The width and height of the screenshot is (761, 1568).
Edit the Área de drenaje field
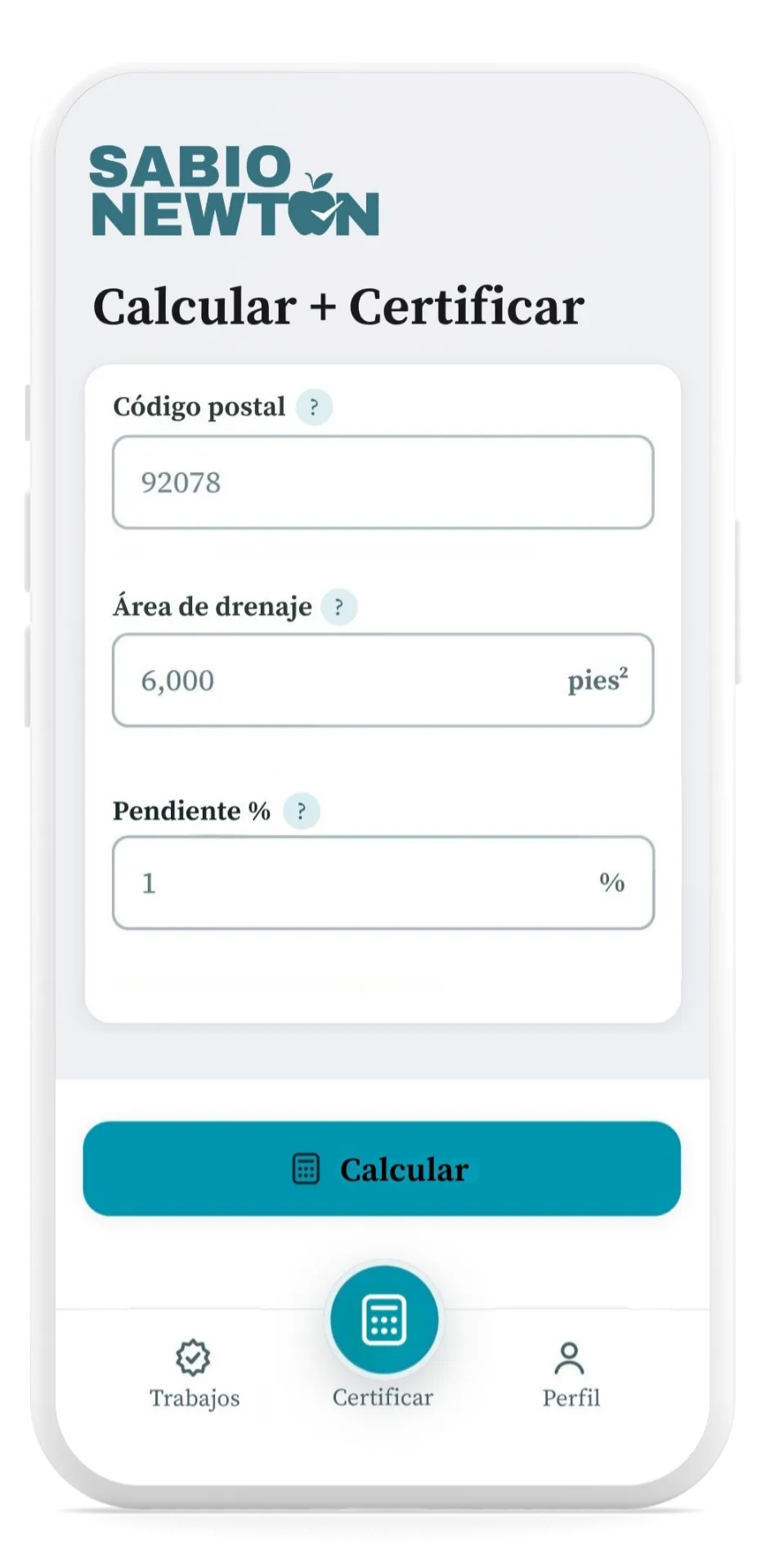[x=383, y=680]
